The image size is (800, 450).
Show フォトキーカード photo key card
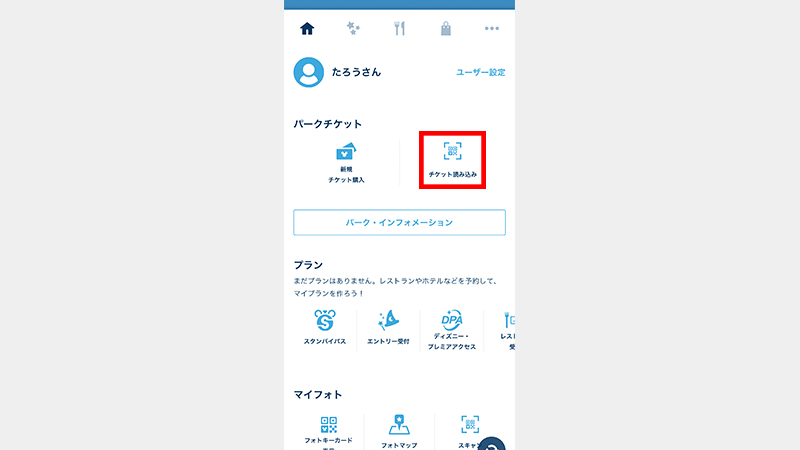(328, 430)
